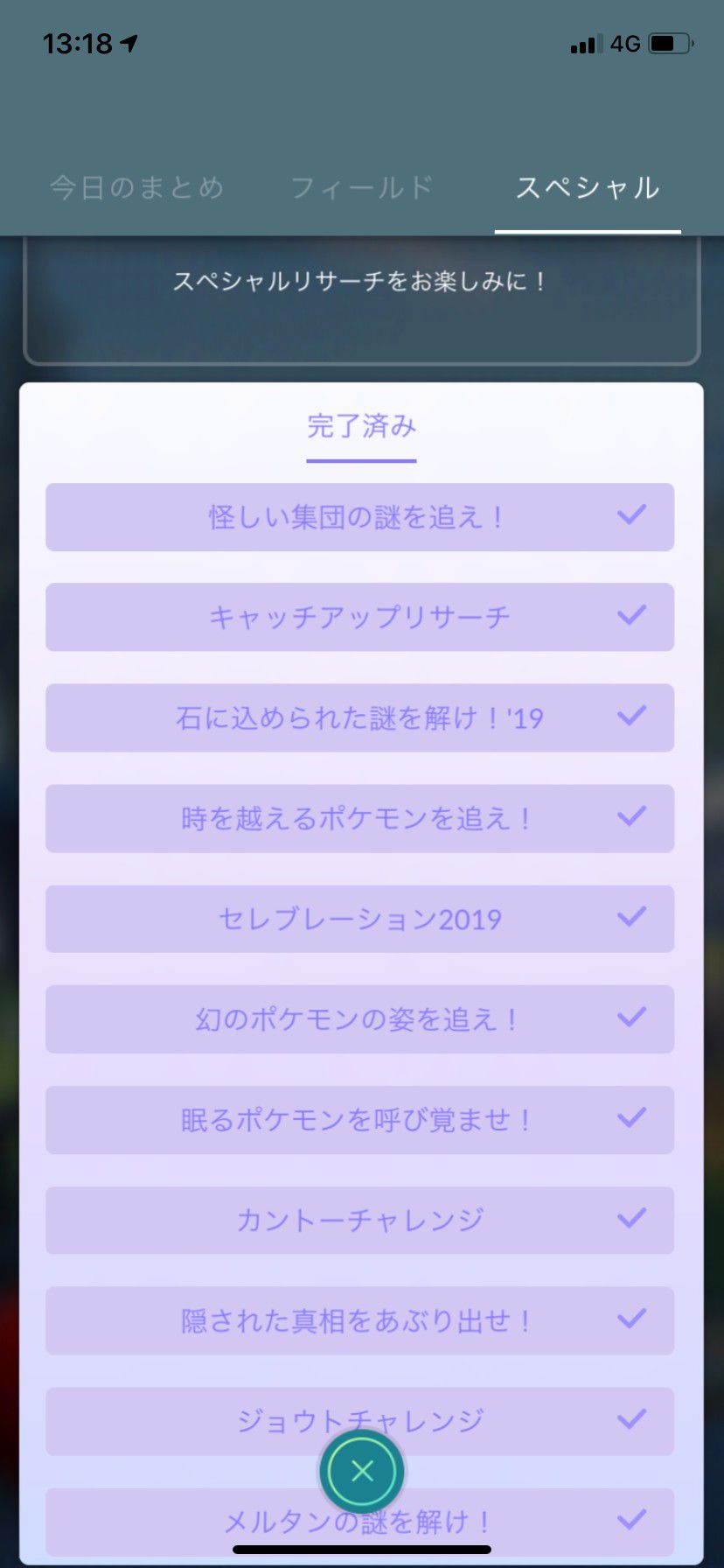724x1568 pixels.
Task: Close the research screen with X button
Action: (x=362, y=1471)
